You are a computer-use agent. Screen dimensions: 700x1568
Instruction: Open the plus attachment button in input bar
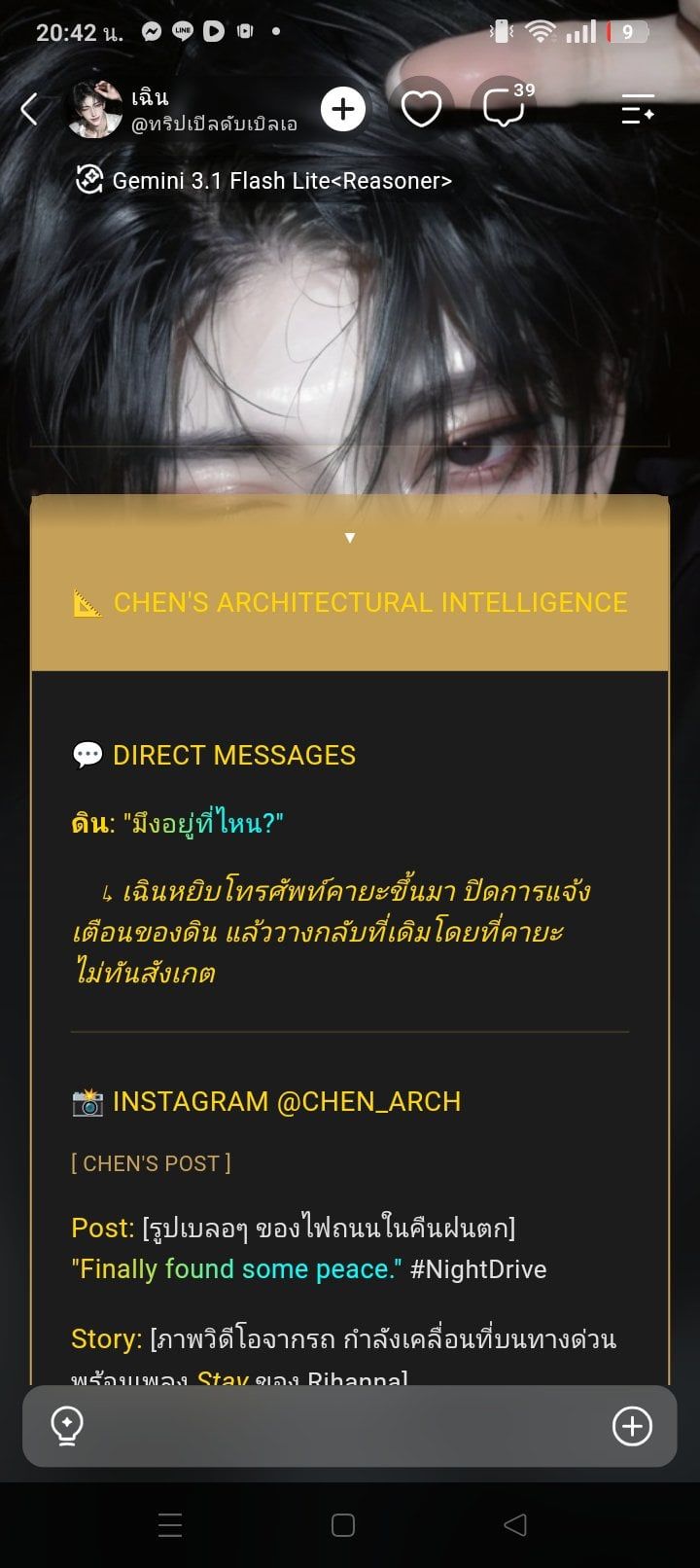point(632,1426)
